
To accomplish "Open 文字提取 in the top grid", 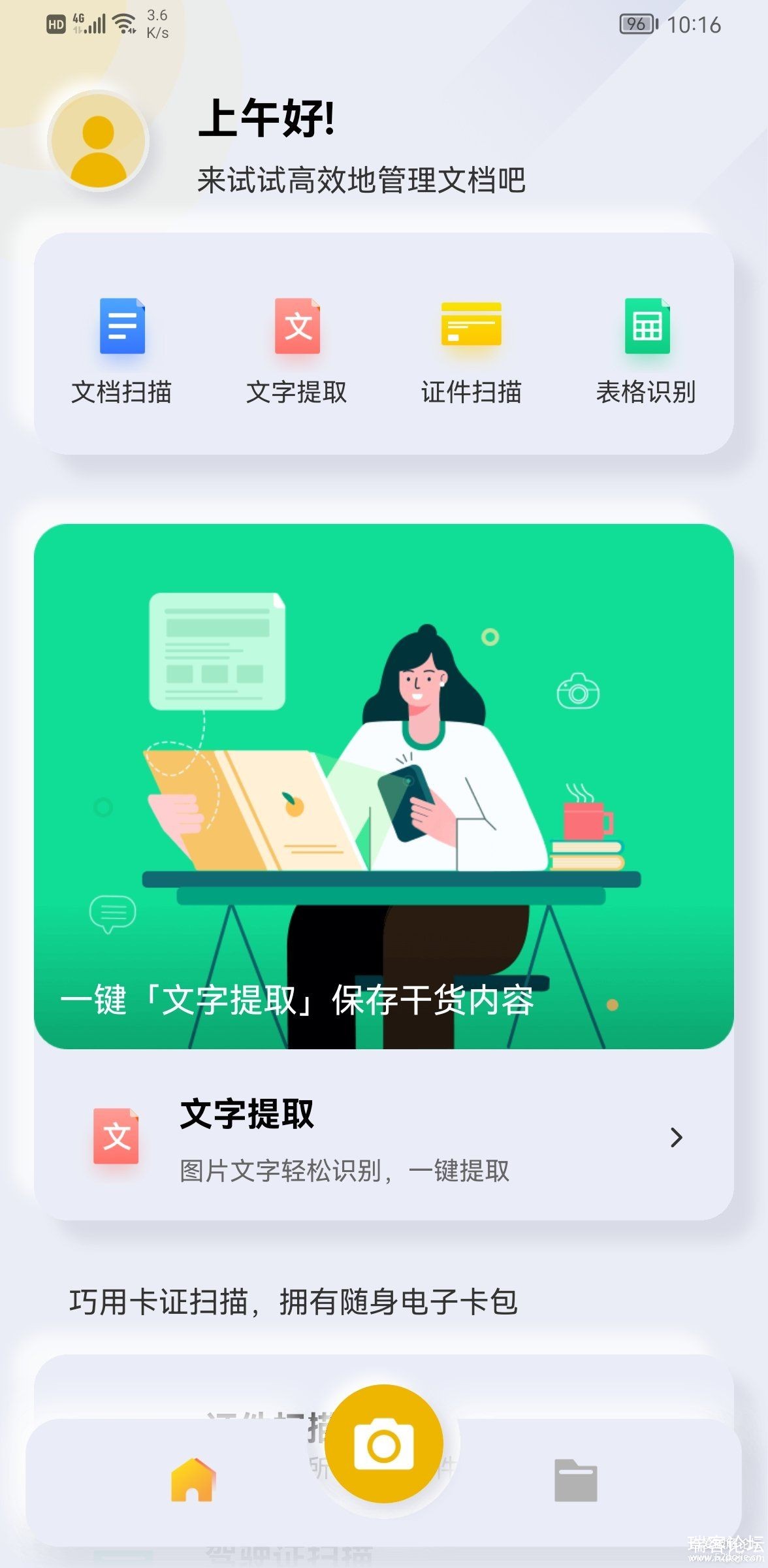I will (297, 350).
